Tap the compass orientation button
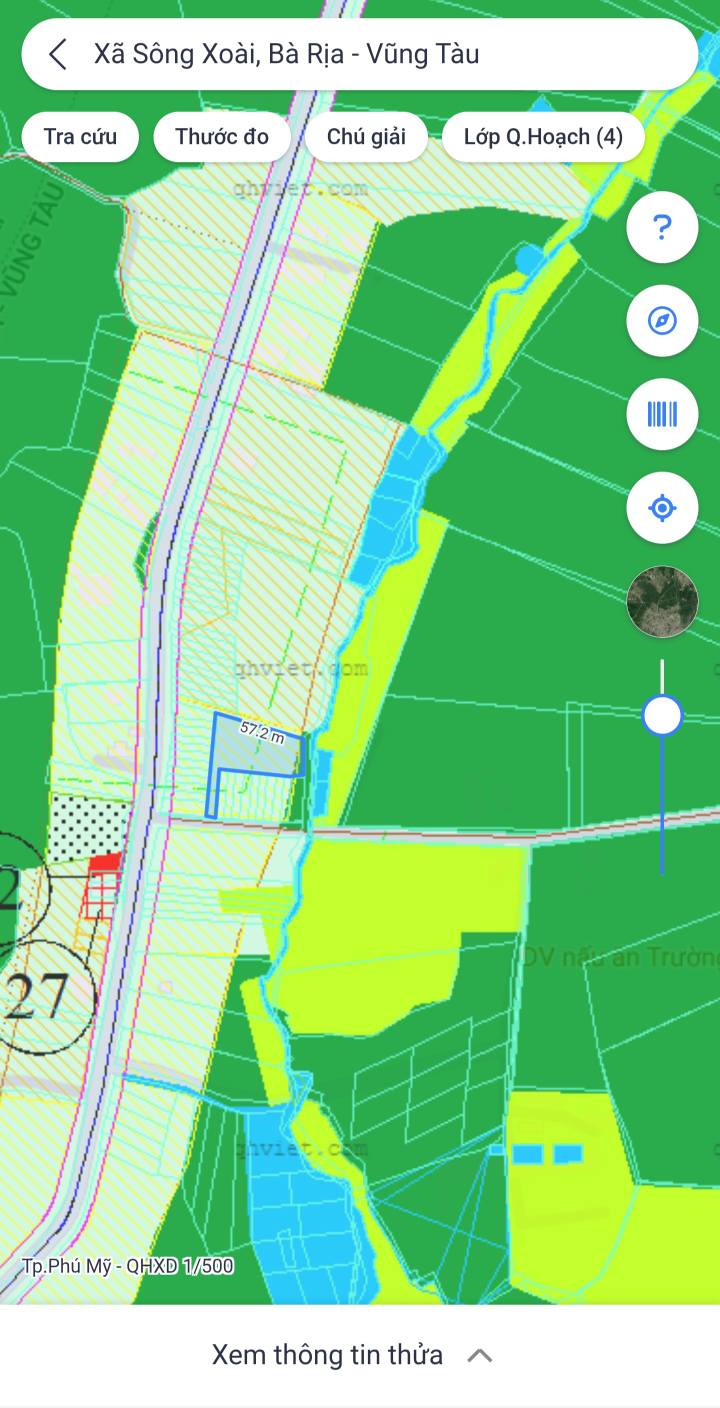 [662, 321]
